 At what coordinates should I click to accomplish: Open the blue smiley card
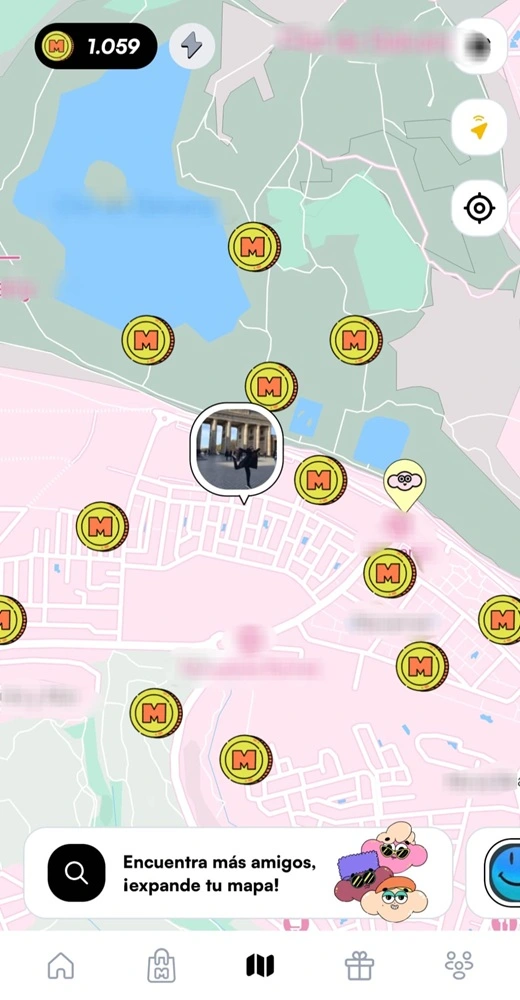coord(502,872)
